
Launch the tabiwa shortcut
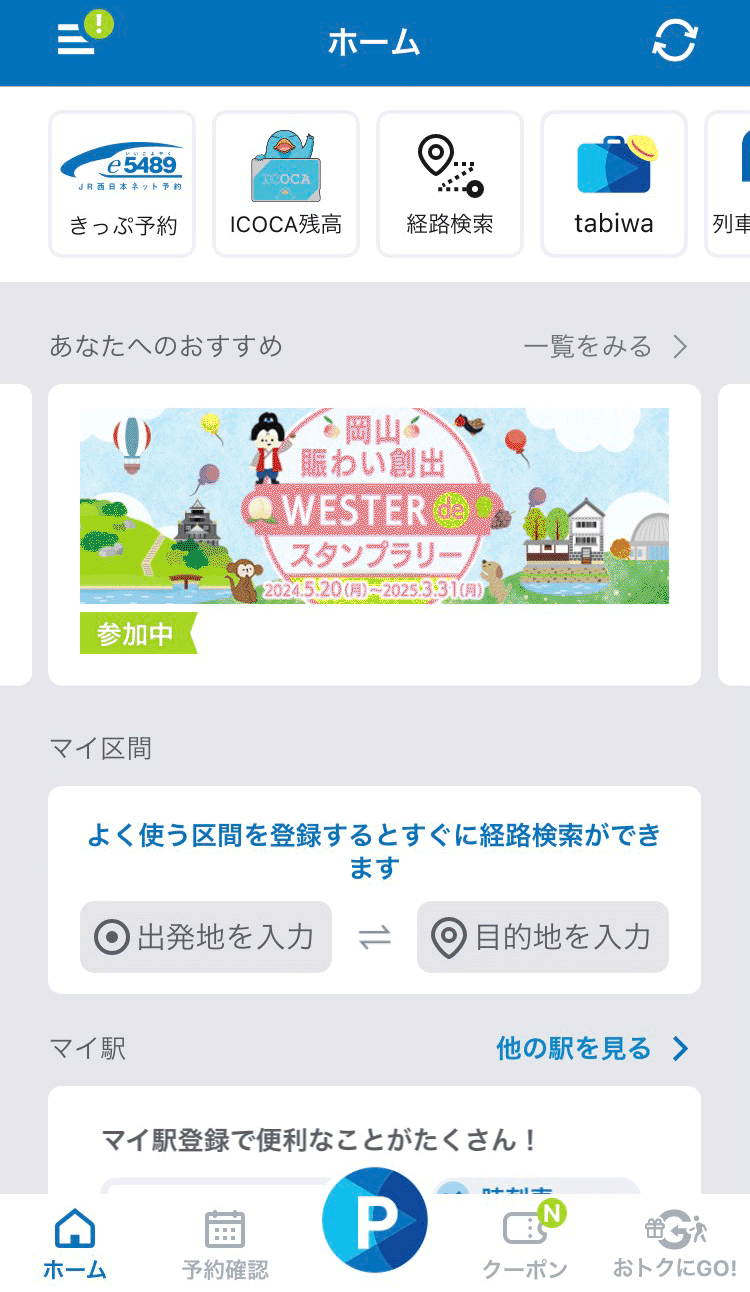point(614,185)
